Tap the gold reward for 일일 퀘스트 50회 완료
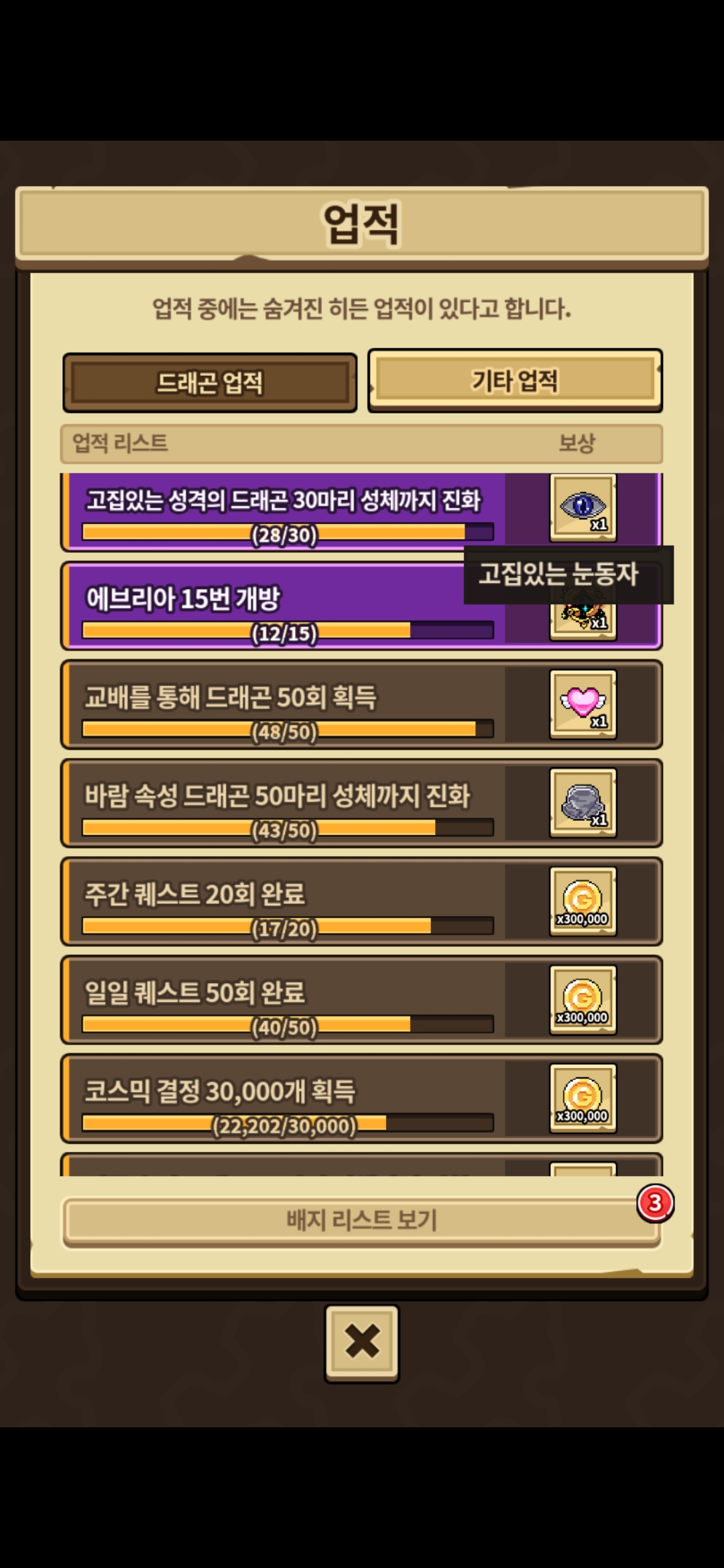The image size is (724, 1568). (x=583, y=1000)
